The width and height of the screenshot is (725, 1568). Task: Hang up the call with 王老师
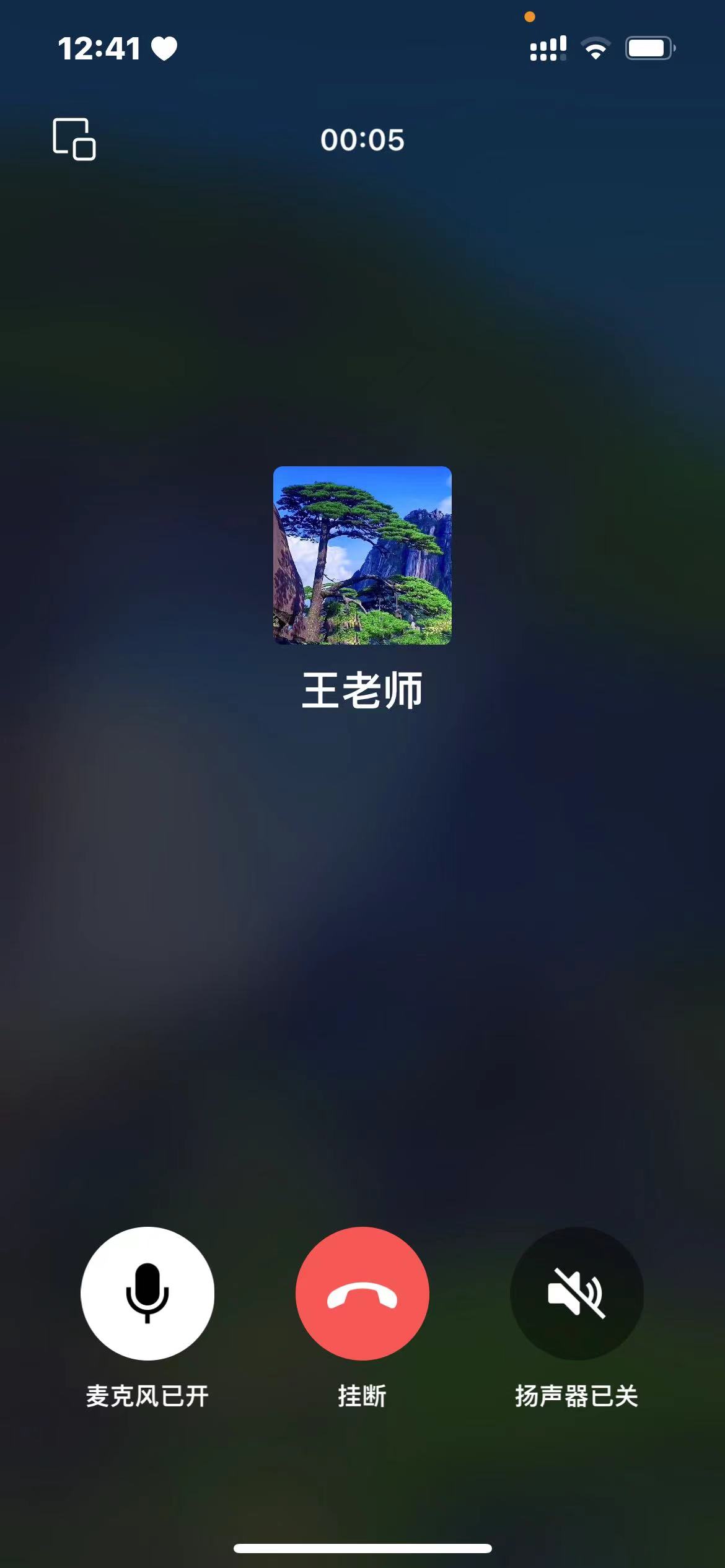362,1294
